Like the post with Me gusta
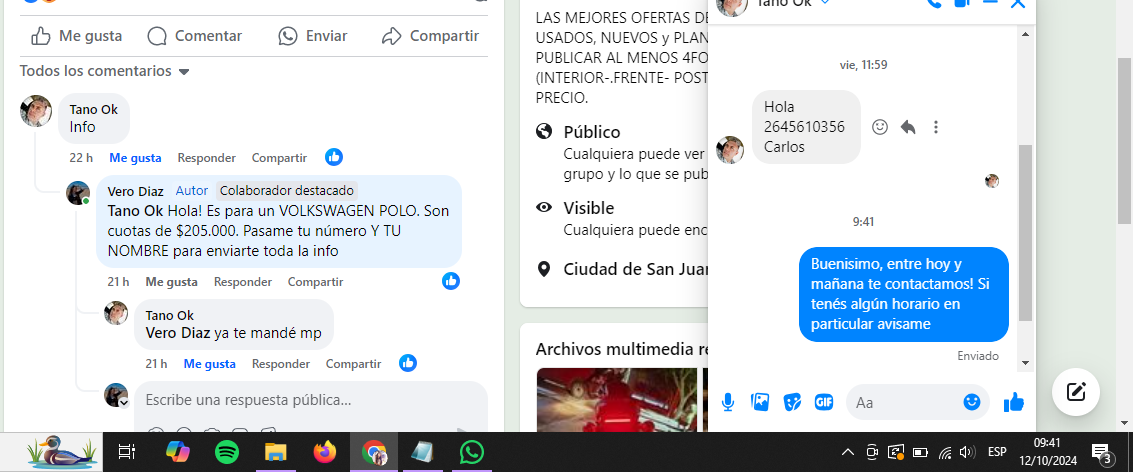This screenshot has height=472, width=1133. pos(76,36)
